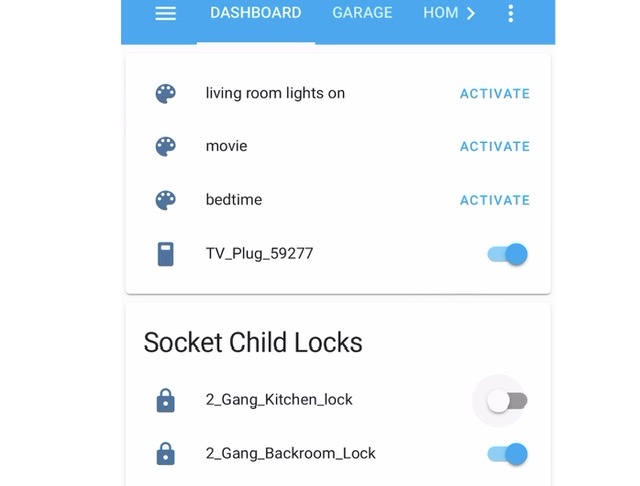Open the three-dot overflow menu

(511, 14)
